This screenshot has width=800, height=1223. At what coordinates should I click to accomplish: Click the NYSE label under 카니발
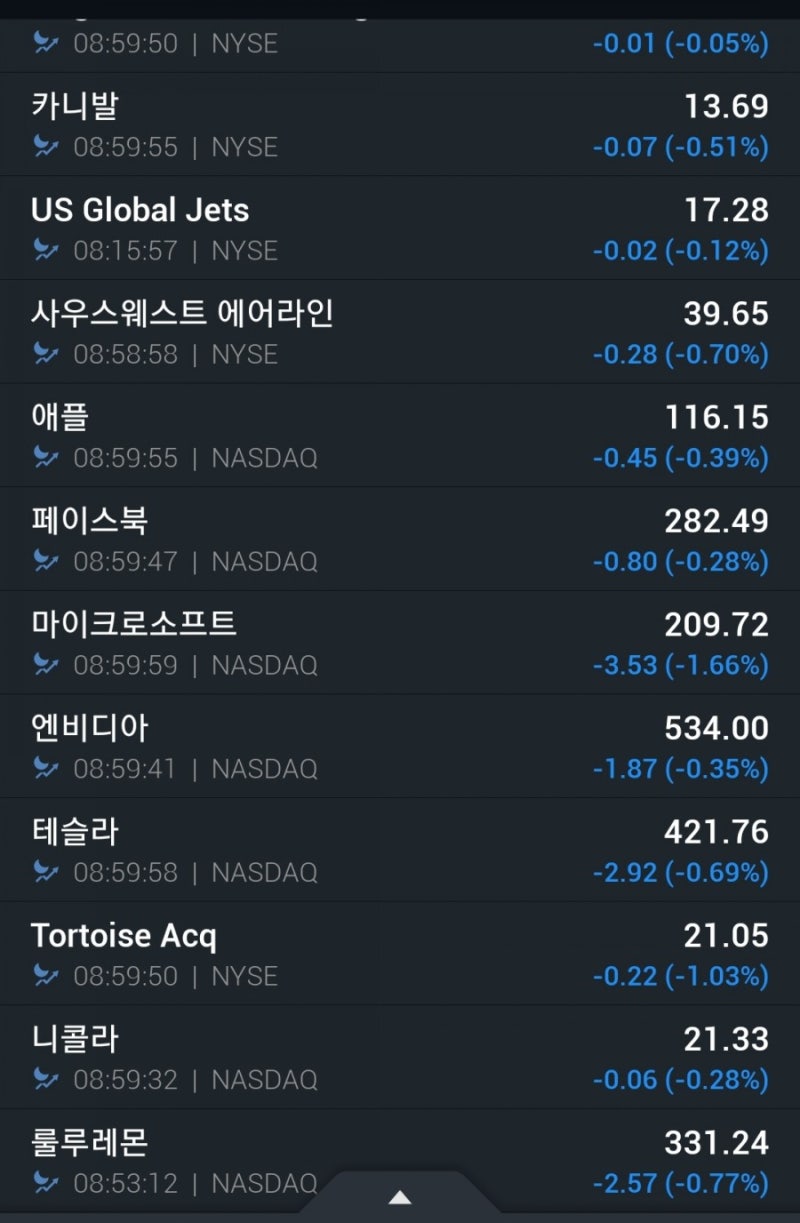(x=246, y=147)
